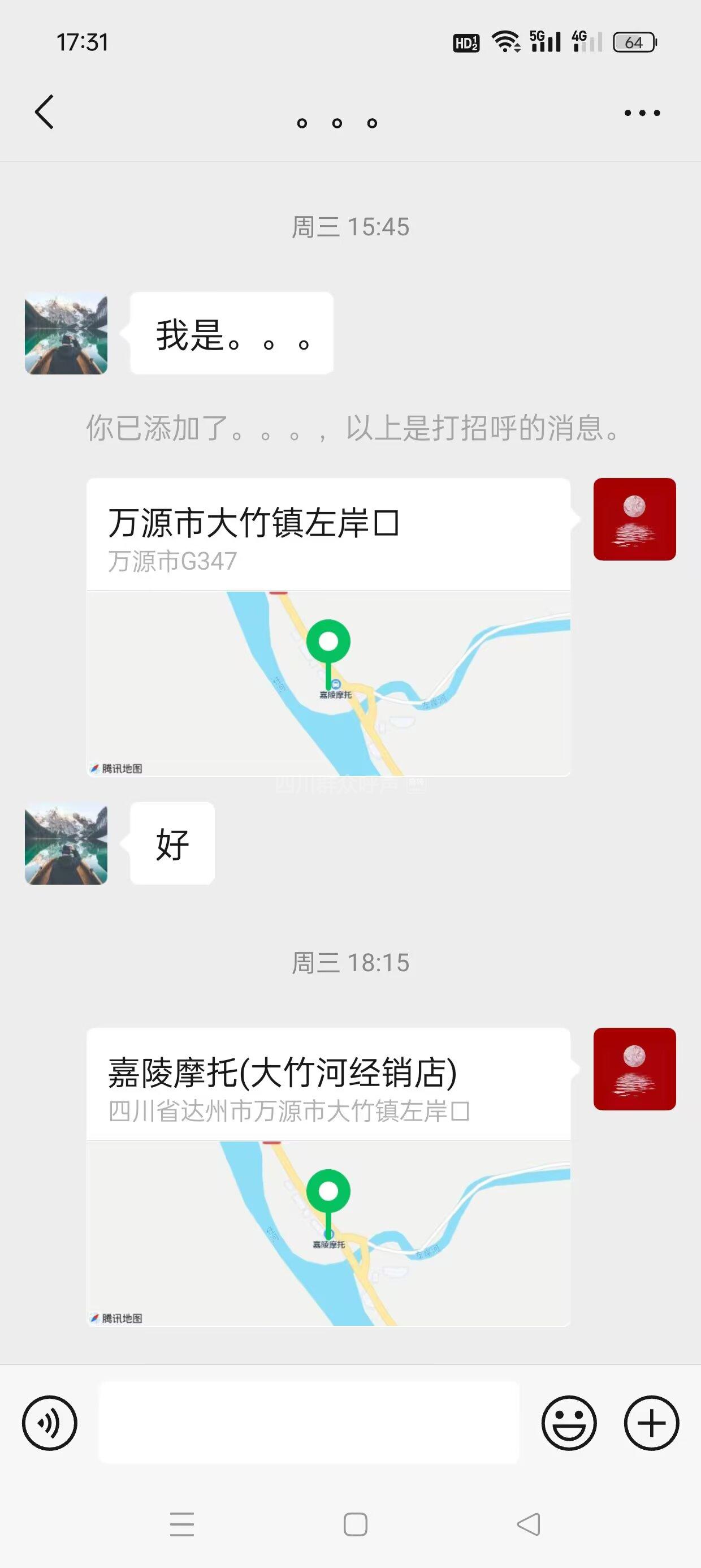Tap the red avatar beside 嘉陵摩托 location
Image resolution: width=701 pixels, height=1568 pixels.
point(635,1069)
